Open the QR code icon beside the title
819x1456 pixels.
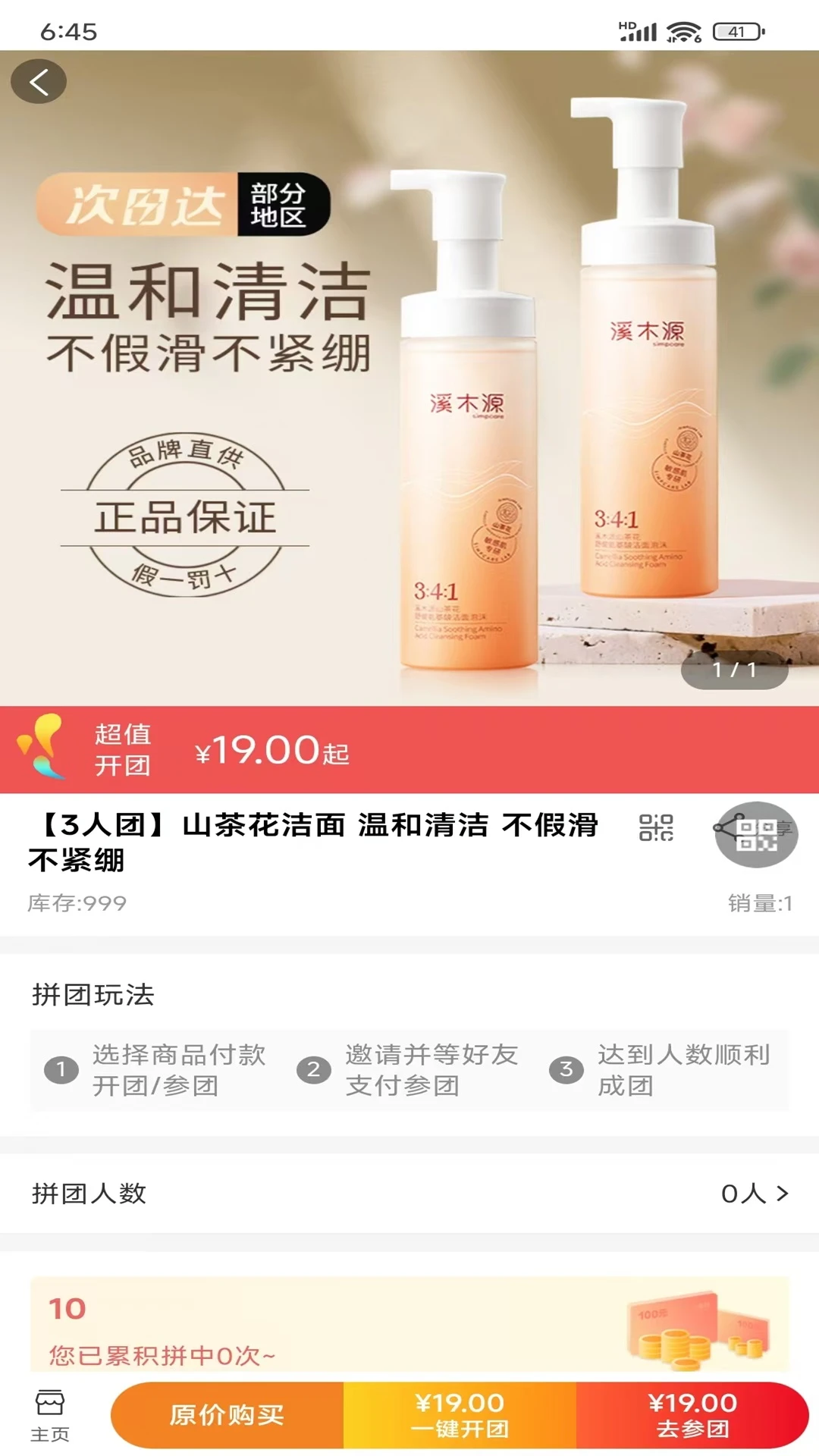point(656,828)
